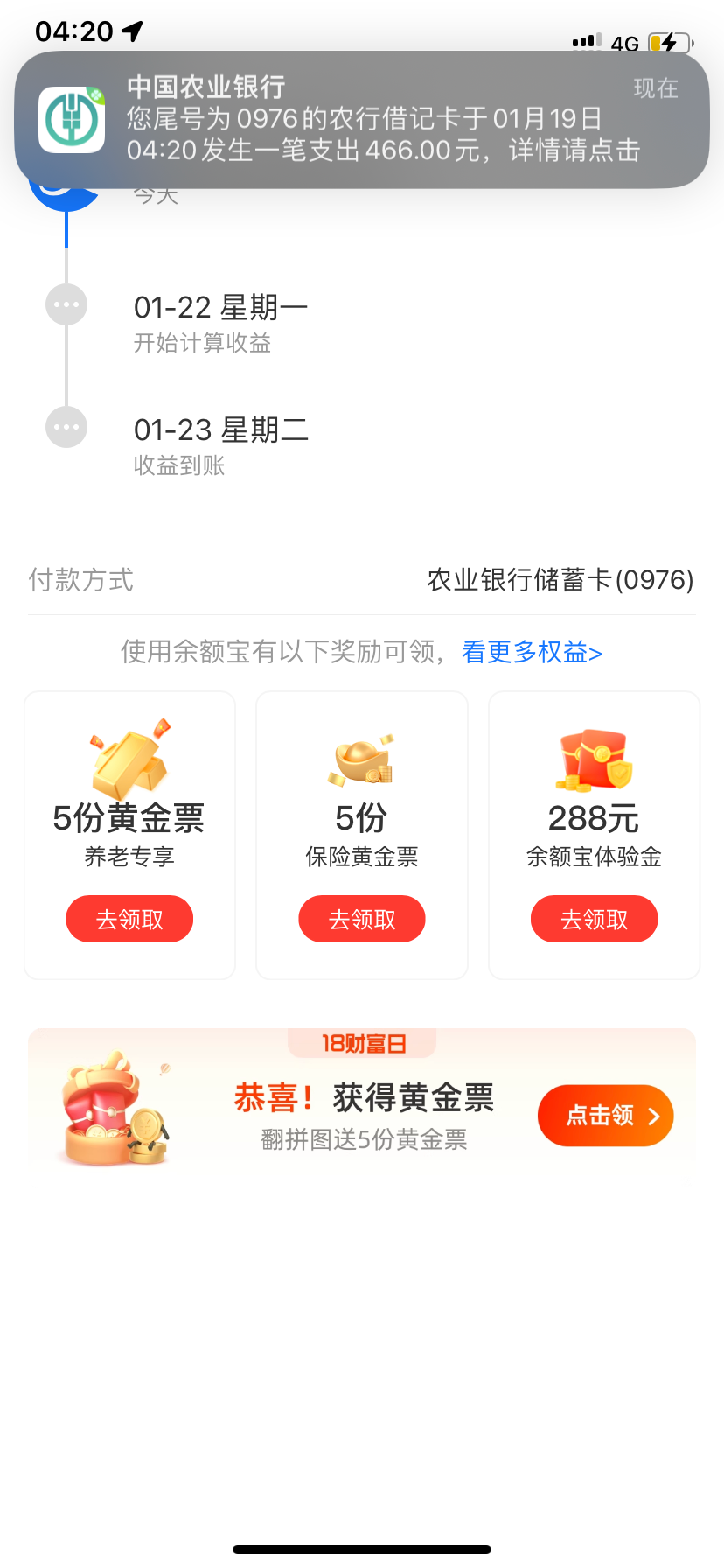Image resolution: width=724 pixels, height=1568 pixels.
Task: Open the 看更多权益 link
Action: (532, 652)
